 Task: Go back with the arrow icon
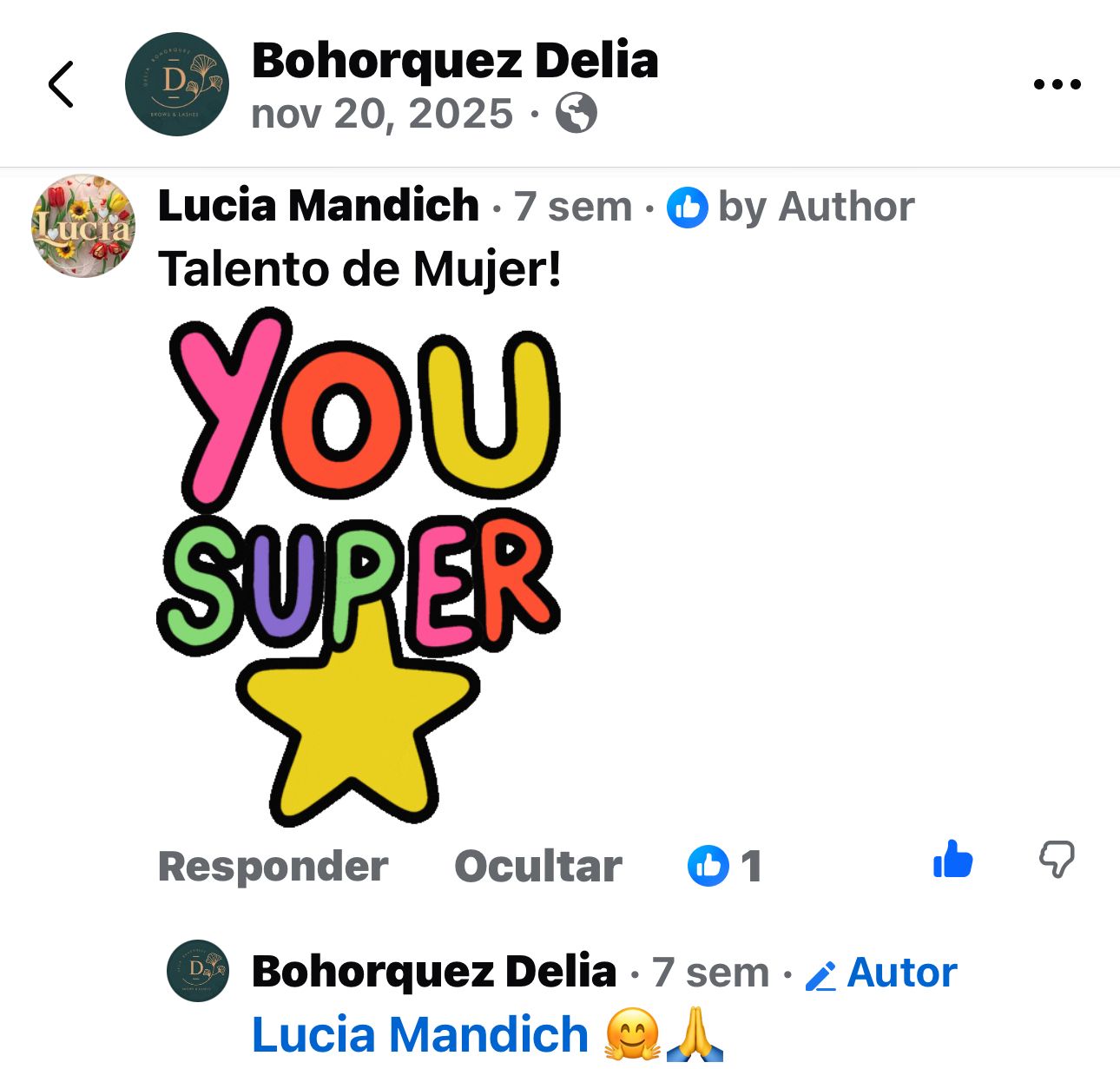(x=62, y=85)
